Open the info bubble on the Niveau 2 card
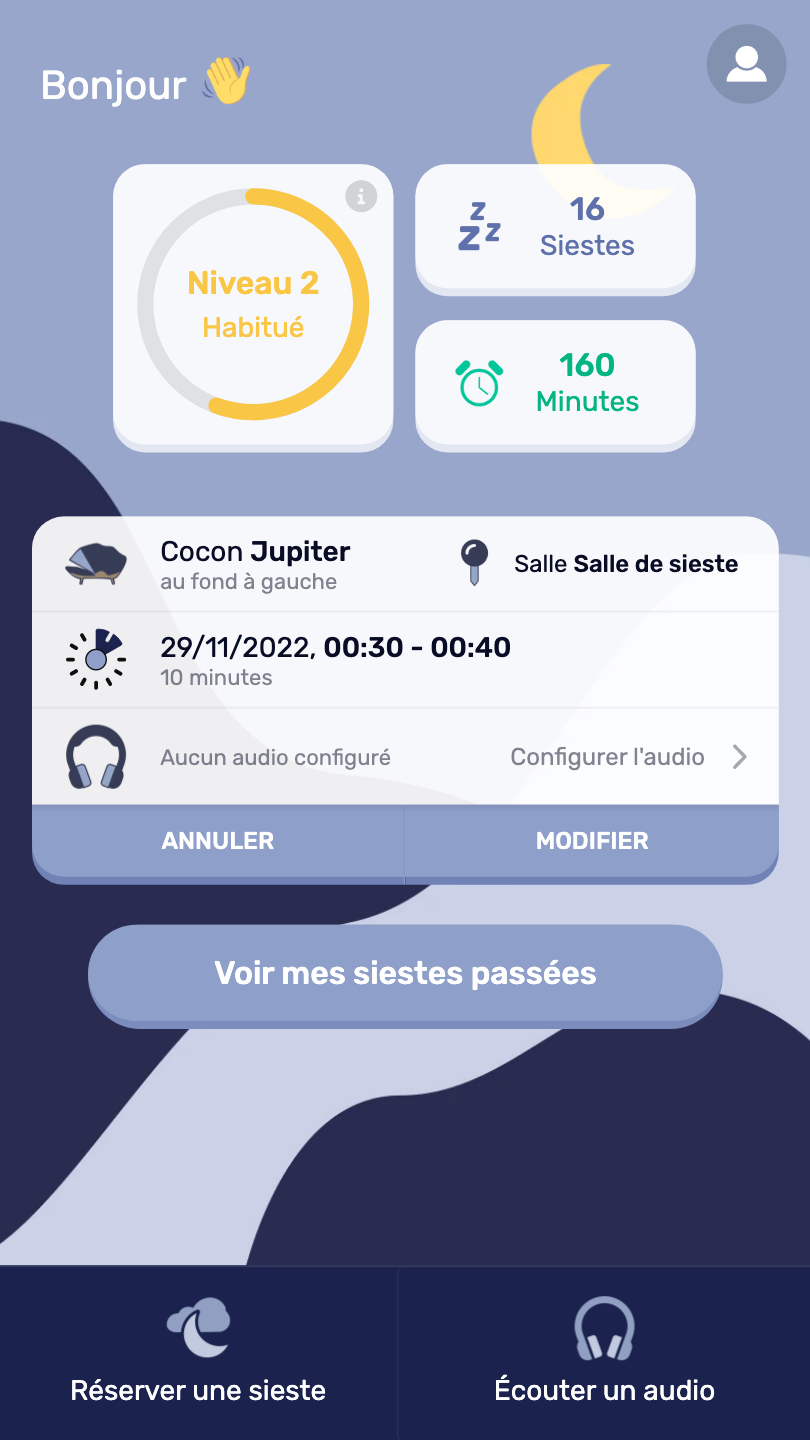This screenshot has width=810, height=1440. [x=362, y=197]
